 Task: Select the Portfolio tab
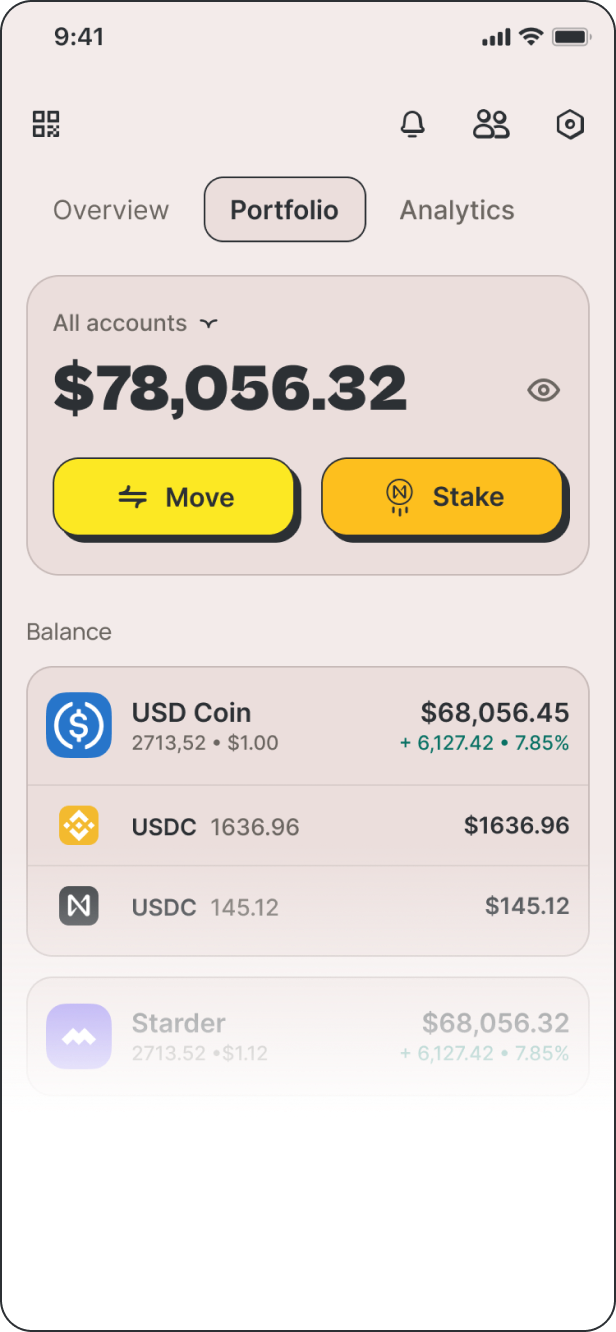pyautogui.click(x=285, y=210)
